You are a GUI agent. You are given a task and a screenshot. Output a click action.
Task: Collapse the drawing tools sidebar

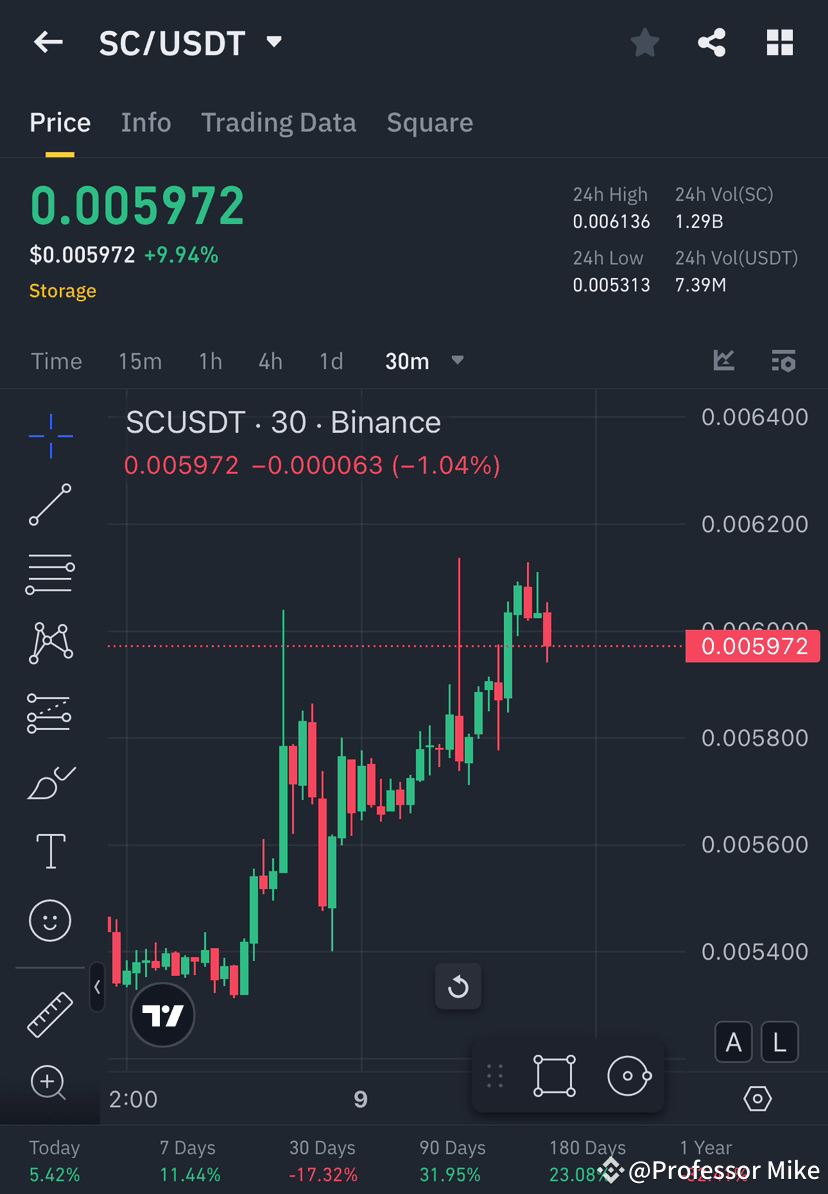coord(97,988)
